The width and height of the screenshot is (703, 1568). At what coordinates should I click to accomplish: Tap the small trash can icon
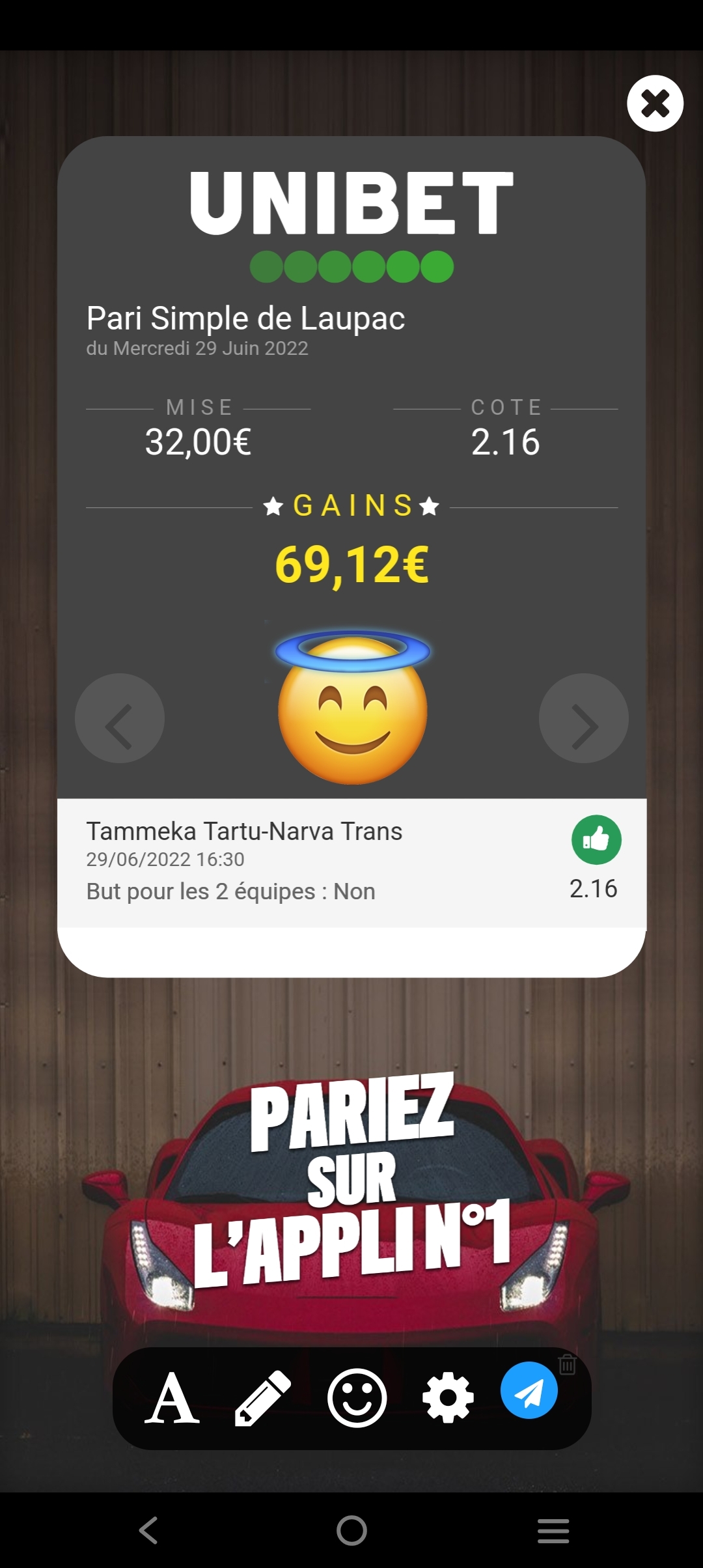click(x=567, y=1364)
